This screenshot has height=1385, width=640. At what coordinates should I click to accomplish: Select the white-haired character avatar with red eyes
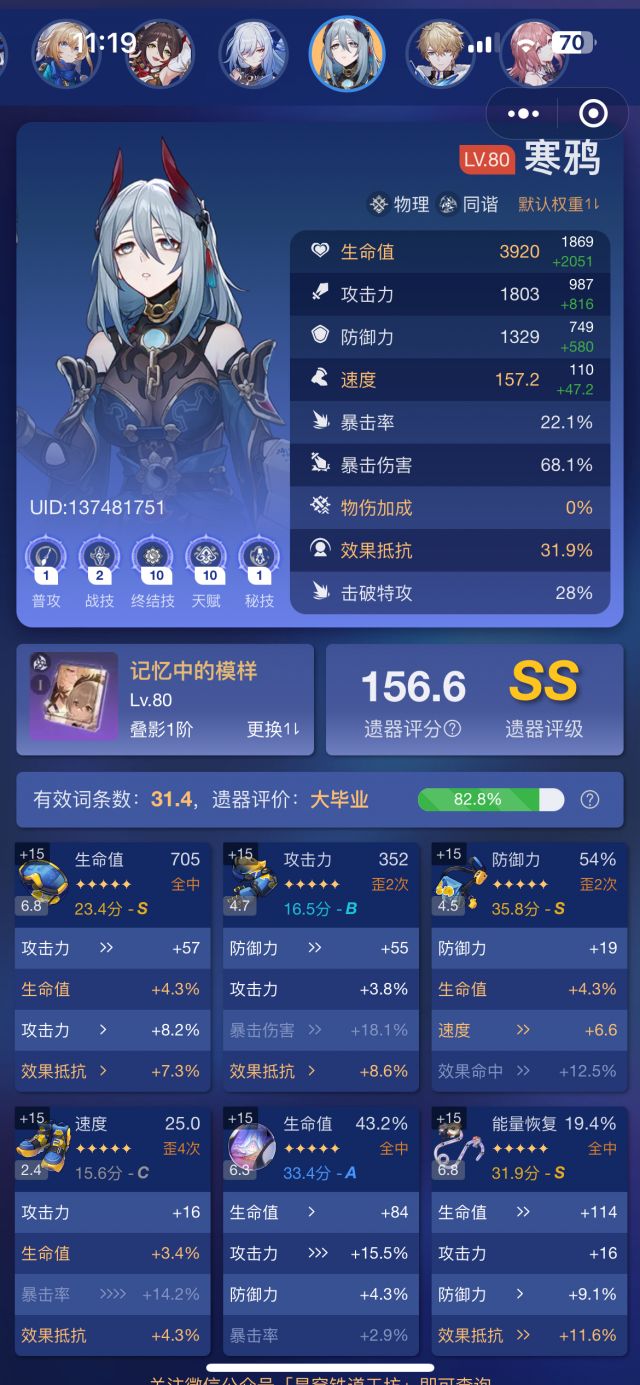[253, 52]
